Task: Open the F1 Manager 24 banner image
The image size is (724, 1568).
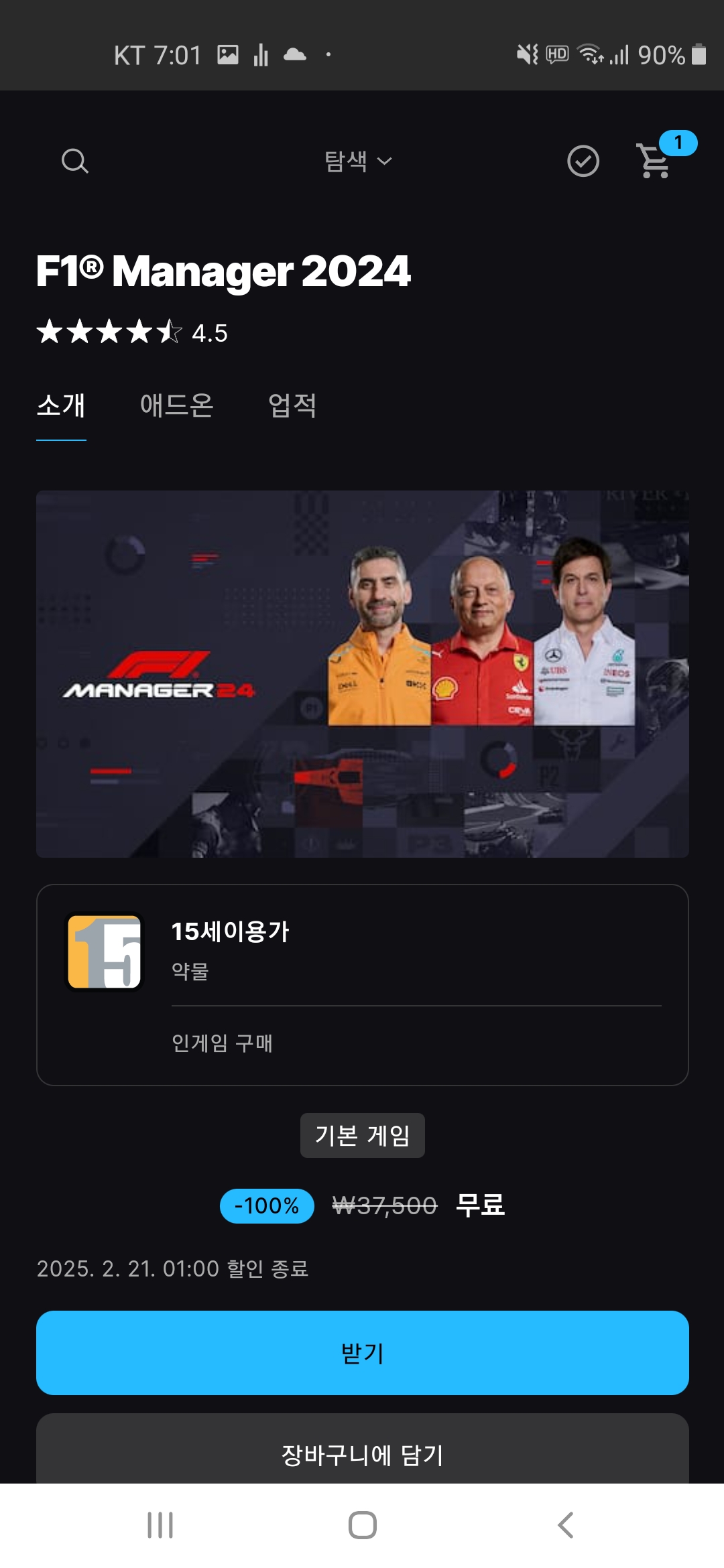Action: [x=362, y=673]
